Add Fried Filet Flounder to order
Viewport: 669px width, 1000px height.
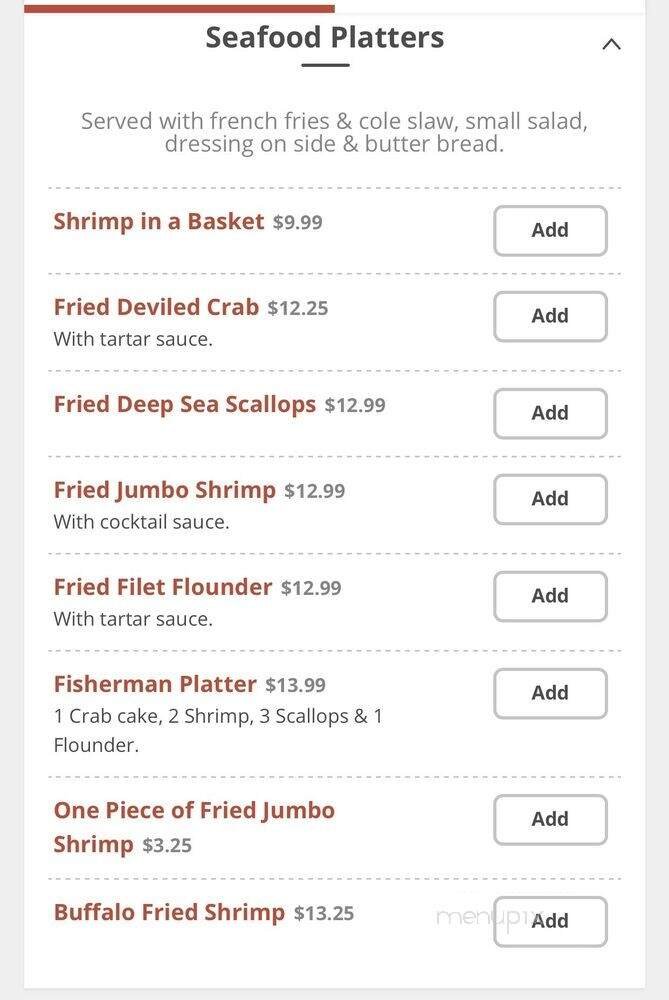[550, 596]
